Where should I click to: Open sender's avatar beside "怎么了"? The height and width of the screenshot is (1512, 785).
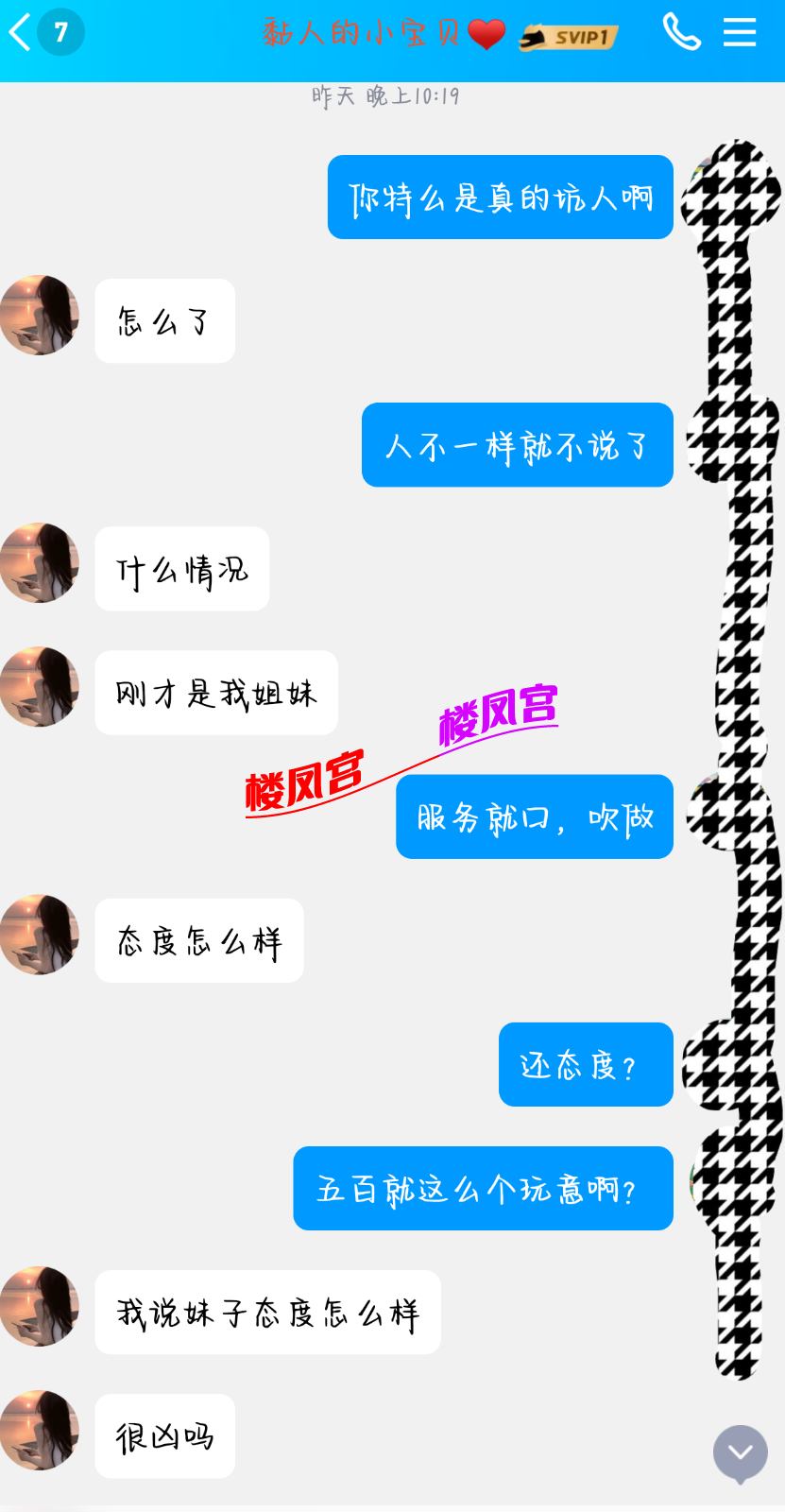(40, 316)
